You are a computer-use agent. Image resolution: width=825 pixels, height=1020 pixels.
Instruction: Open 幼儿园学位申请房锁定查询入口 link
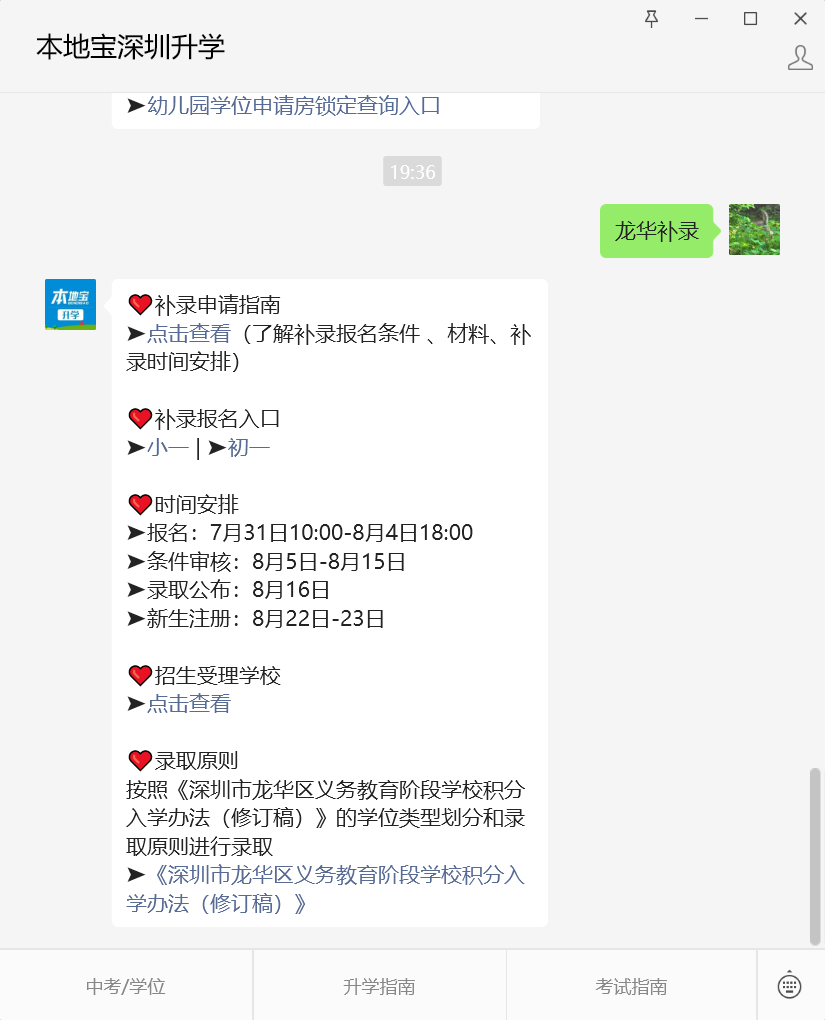(x=294, y=106)
